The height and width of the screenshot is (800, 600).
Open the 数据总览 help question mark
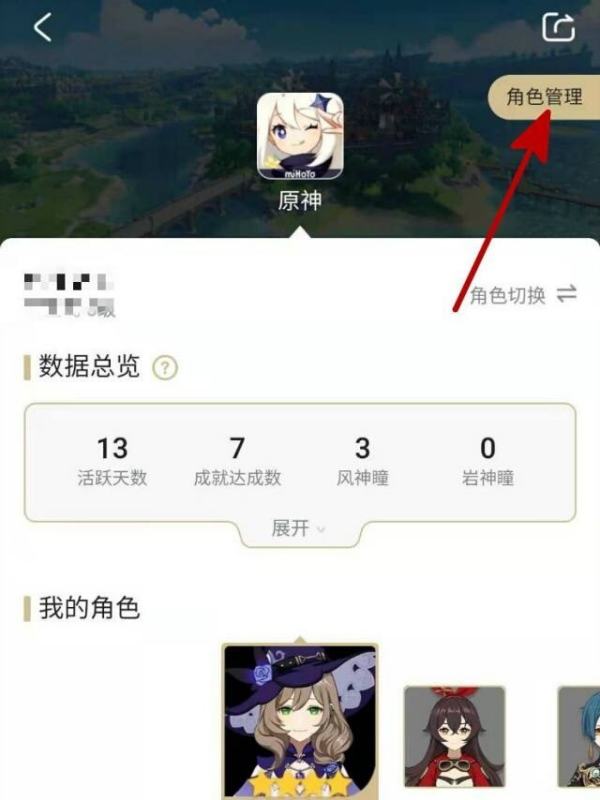[x=165, y=368]
